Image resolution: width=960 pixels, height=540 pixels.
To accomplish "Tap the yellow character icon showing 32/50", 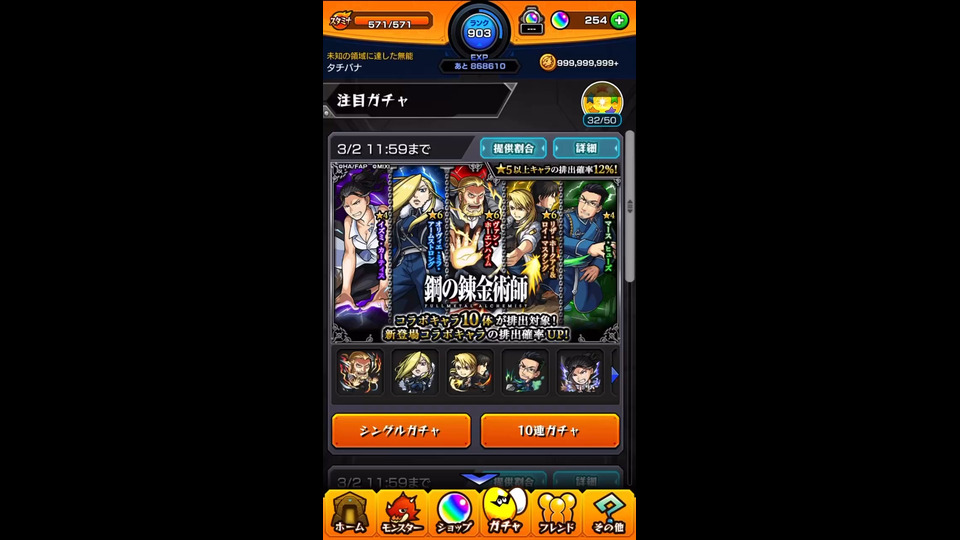I will pyautogui.click(x=601, y=104).
